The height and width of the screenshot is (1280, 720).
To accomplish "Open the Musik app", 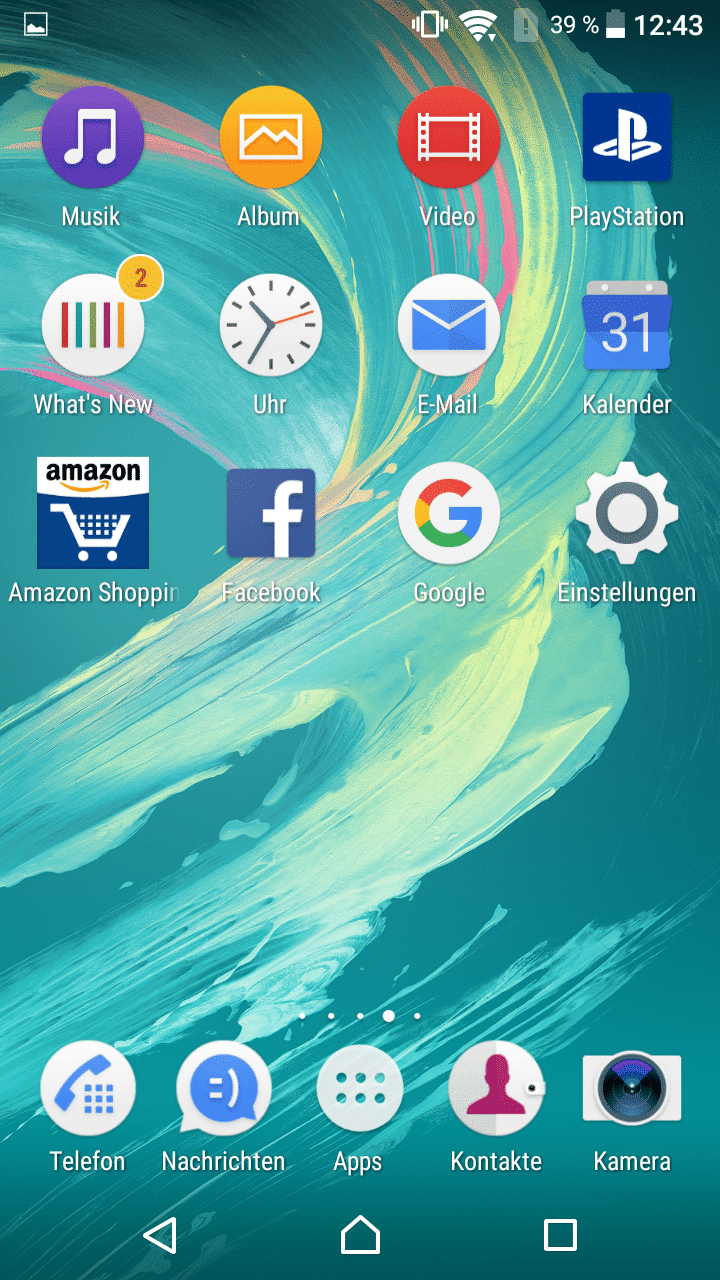I will coord(92,139).
